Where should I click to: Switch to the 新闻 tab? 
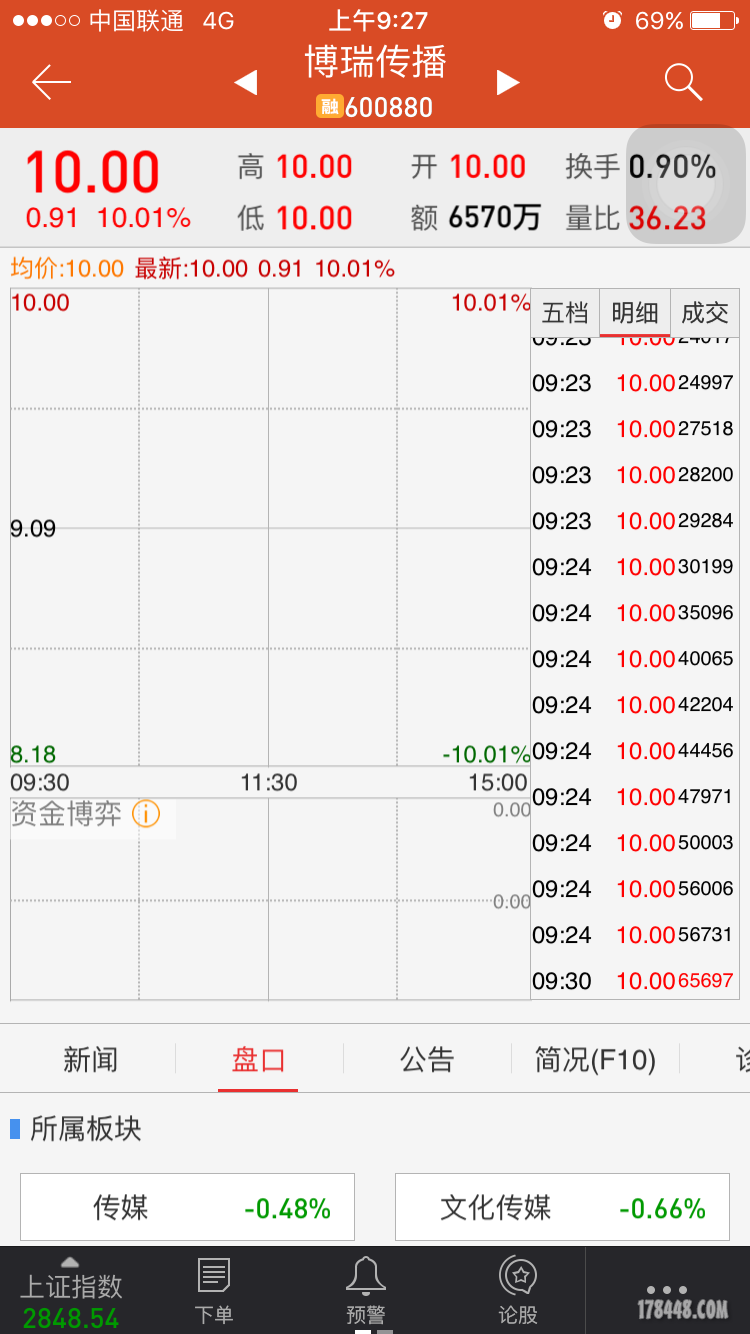click(91, 1059)
